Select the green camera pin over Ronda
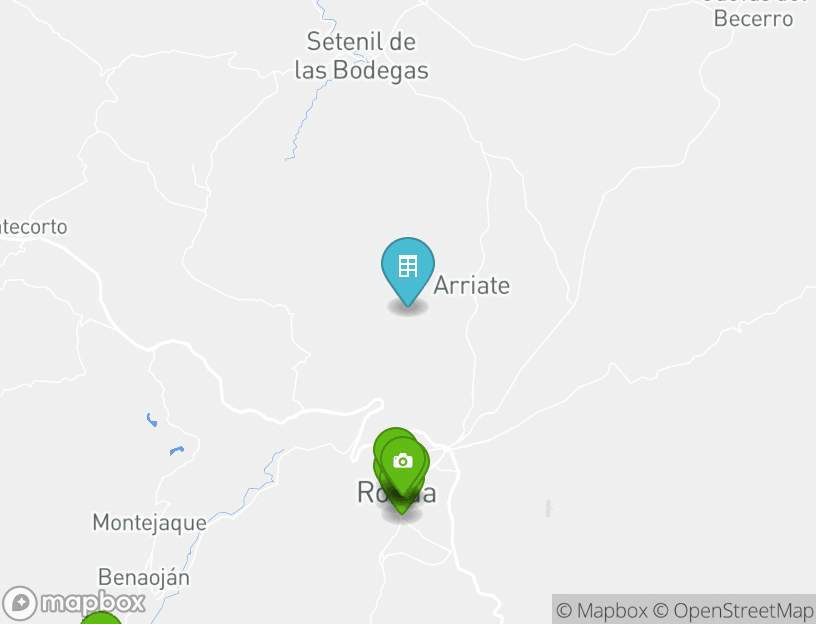The height and width of the screenshot is (624, 816). tap(403, 461)
